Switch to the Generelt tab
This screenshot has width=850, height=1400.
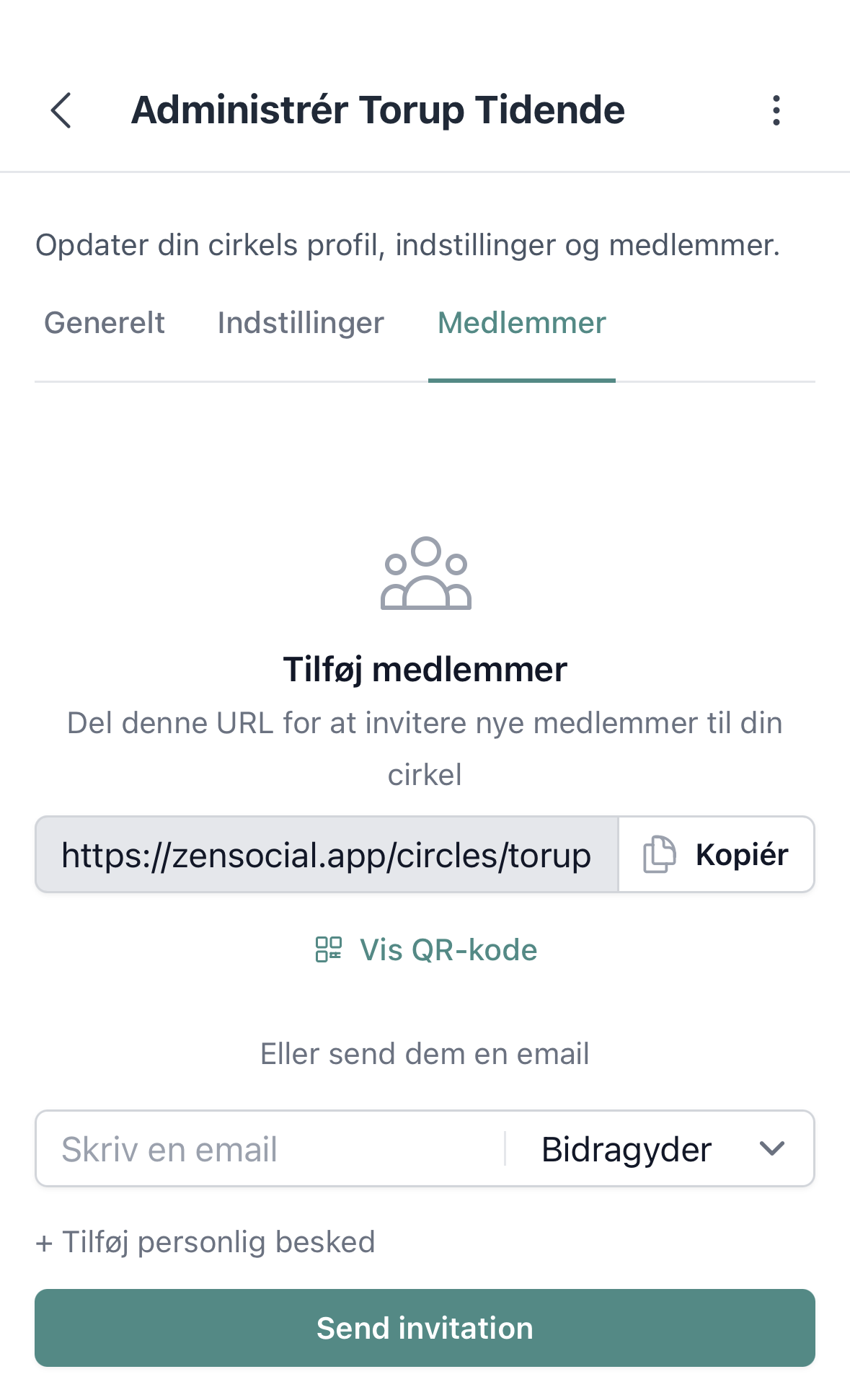(104, 323)
